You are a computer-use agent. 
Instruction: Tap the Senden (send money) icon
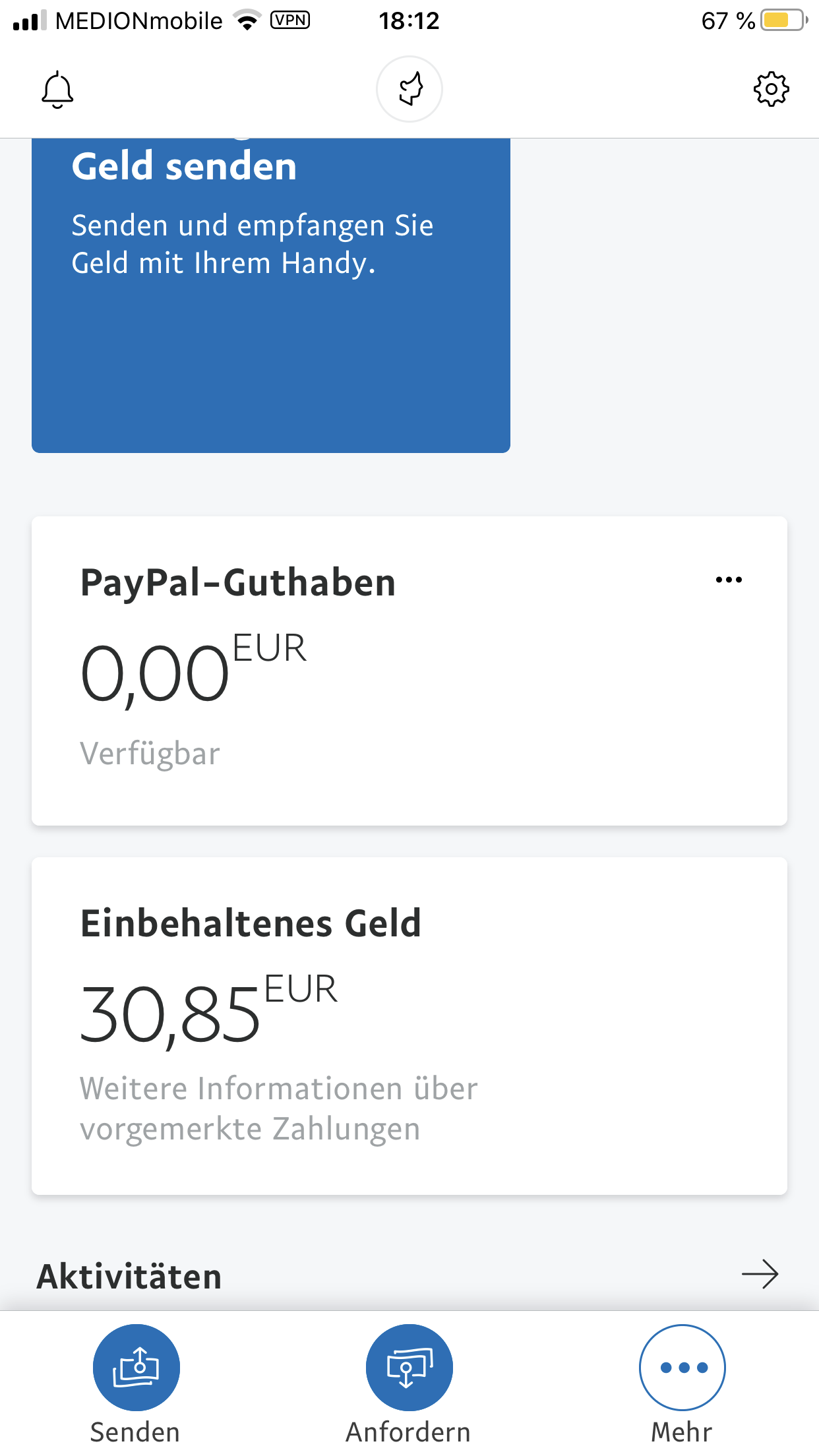[x=136, y=1368]
